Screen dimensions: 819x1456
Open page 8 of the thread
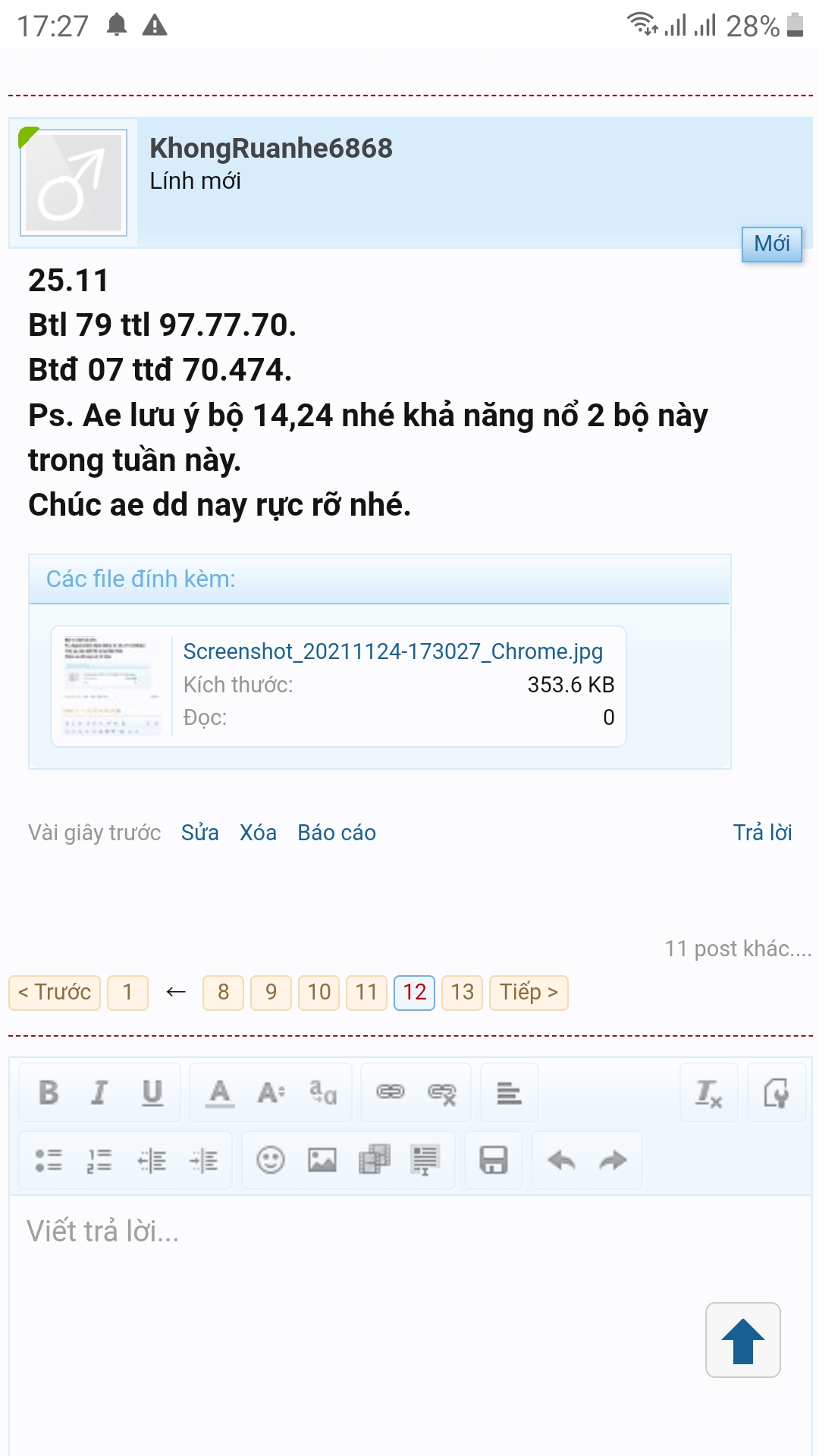coord(223,993)
